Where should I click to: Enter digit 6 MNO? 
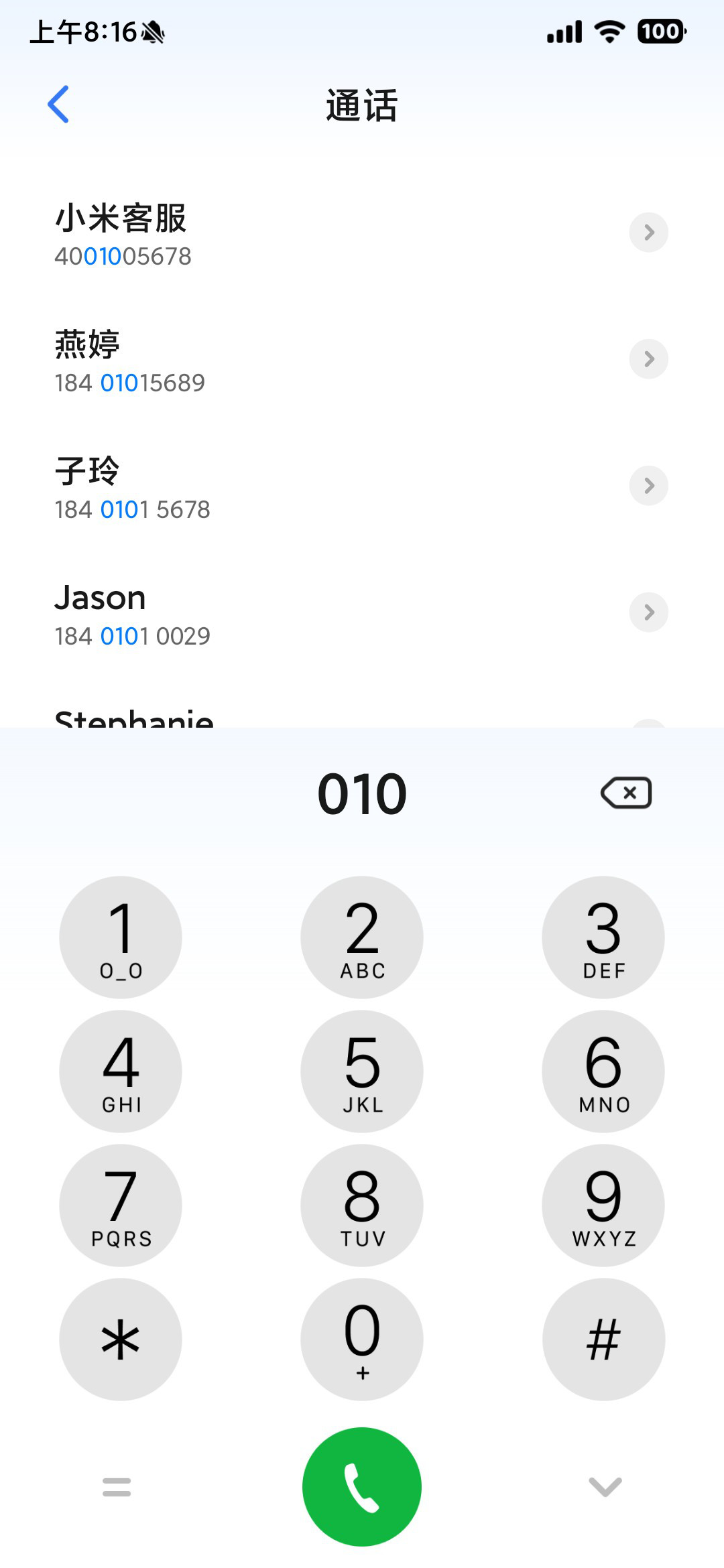click(x=603, y=1071)
